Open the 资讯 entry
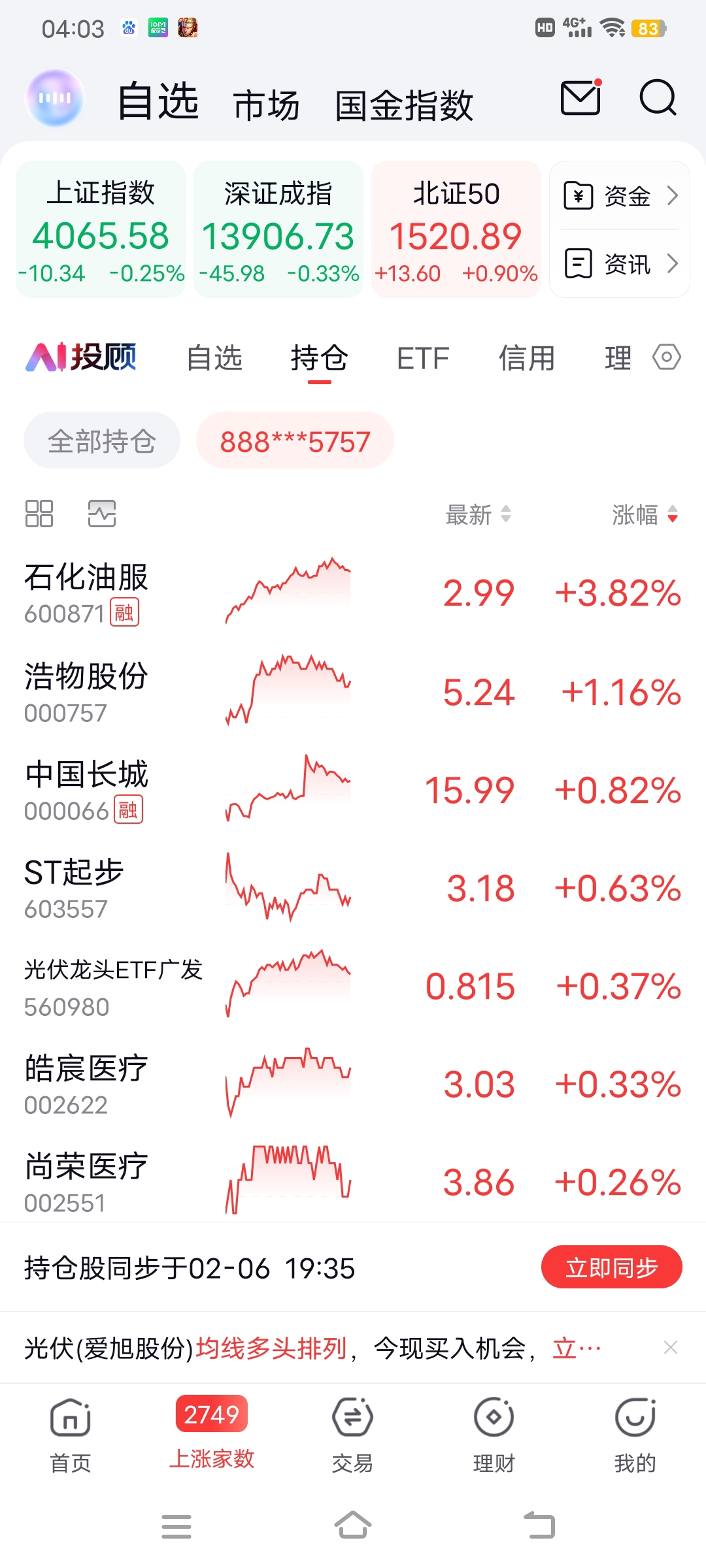Screen dimensions: 706x1568 [x=620, y=264]
